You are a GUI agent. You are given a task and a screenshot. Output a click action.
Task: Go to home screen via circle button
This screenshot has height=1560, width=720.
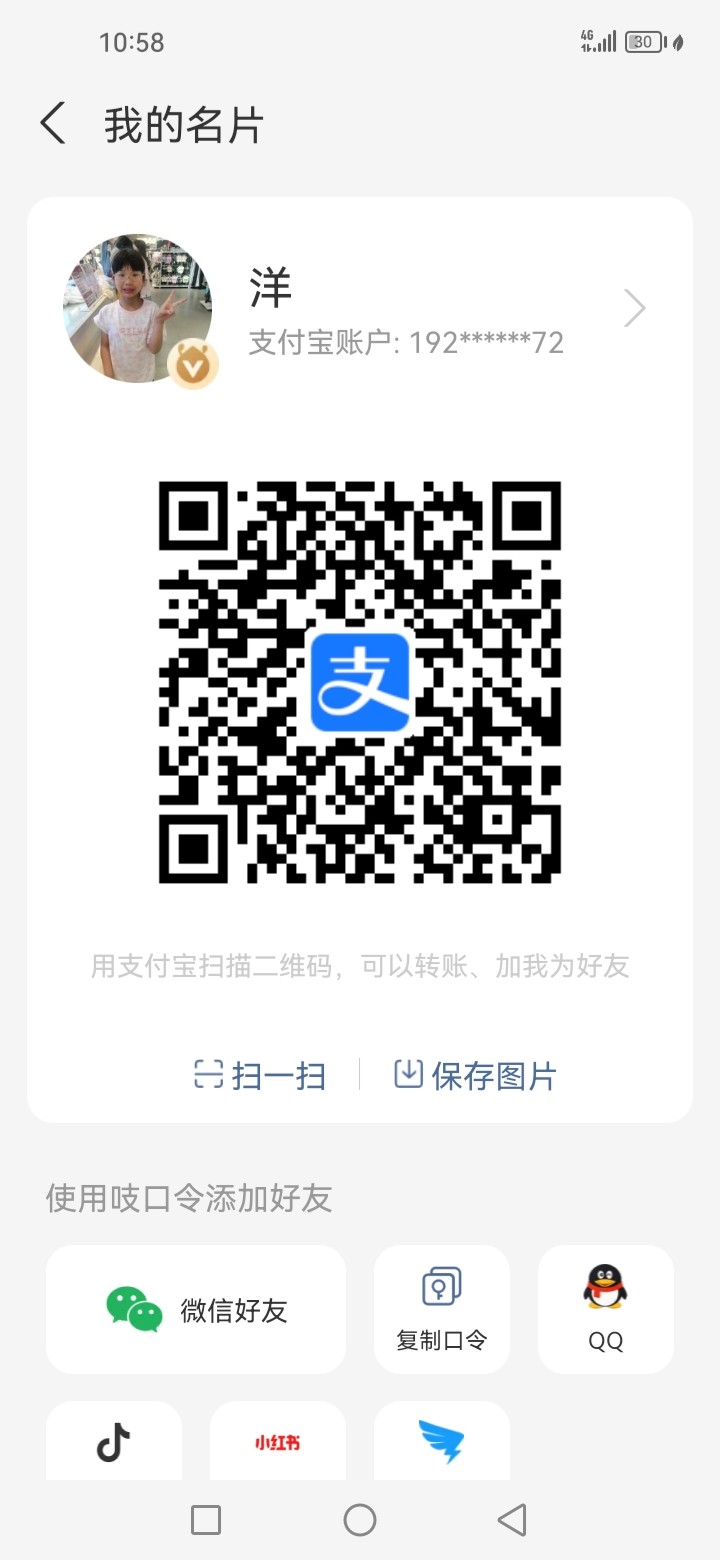pos(360,1520)
